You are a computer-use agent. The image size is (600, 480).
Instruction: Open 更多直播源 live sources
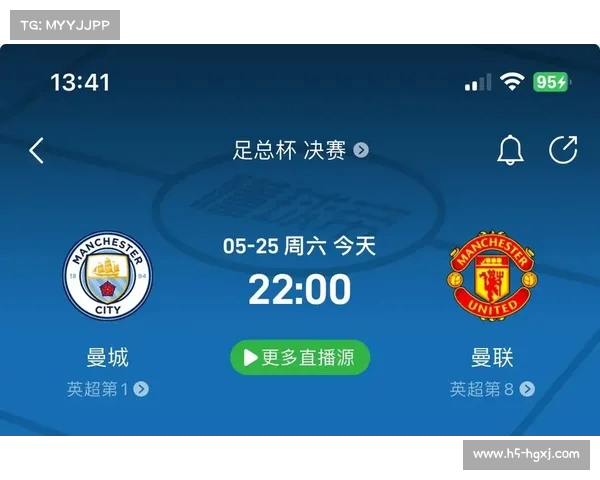pyautogui.click(x=300, y=358)
